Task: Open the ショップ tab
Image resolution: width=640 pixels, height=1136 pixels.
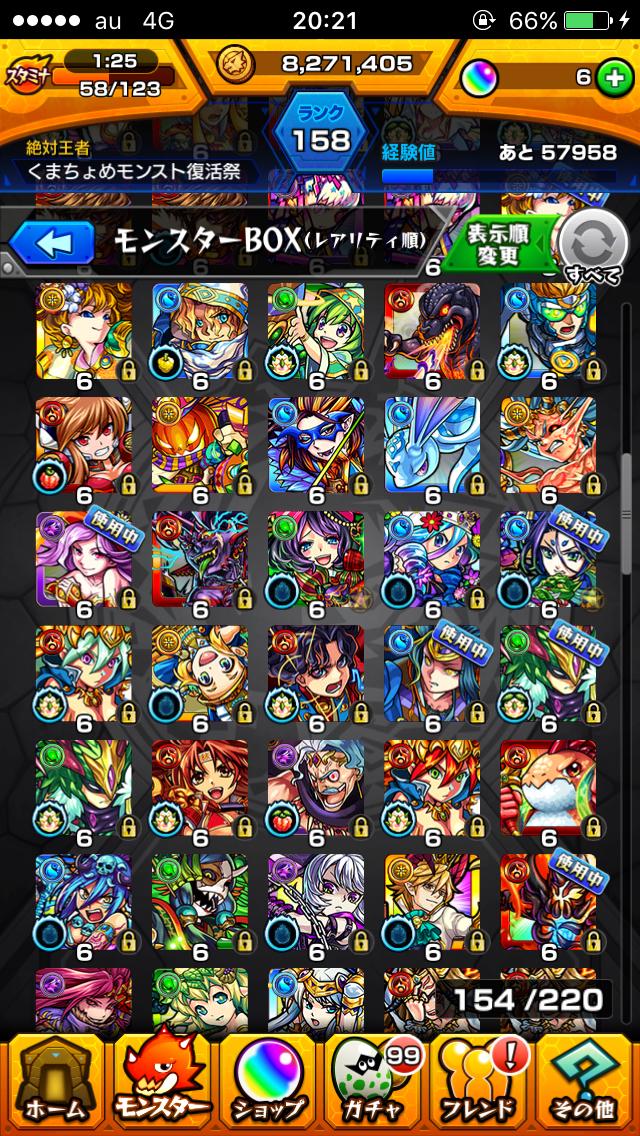Action: click(x=266, y=1082)
